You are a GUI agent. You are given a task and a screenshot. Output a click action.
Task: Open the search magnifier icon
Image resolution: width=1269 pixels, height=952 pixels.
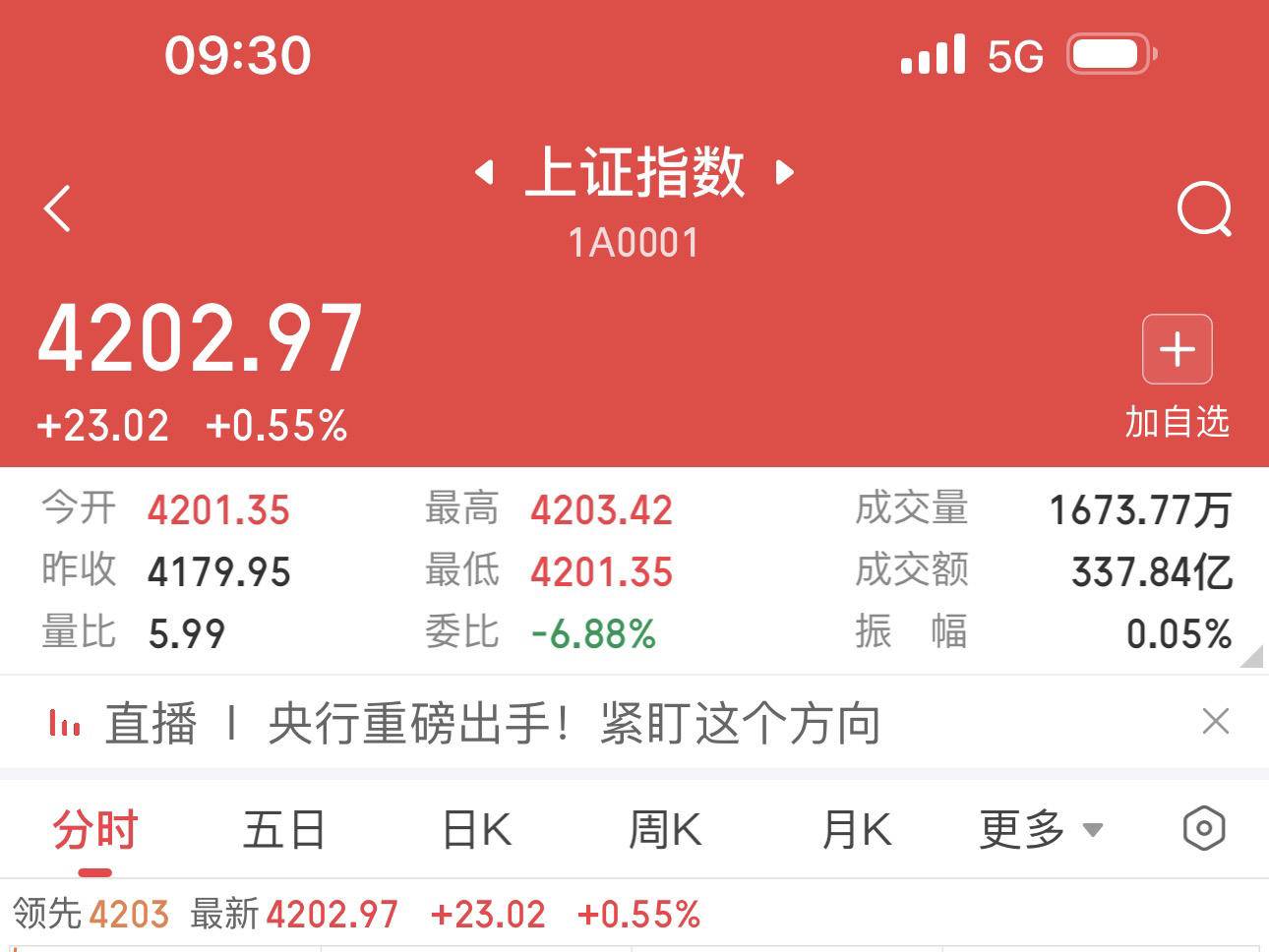click(x=1204, y=208)
